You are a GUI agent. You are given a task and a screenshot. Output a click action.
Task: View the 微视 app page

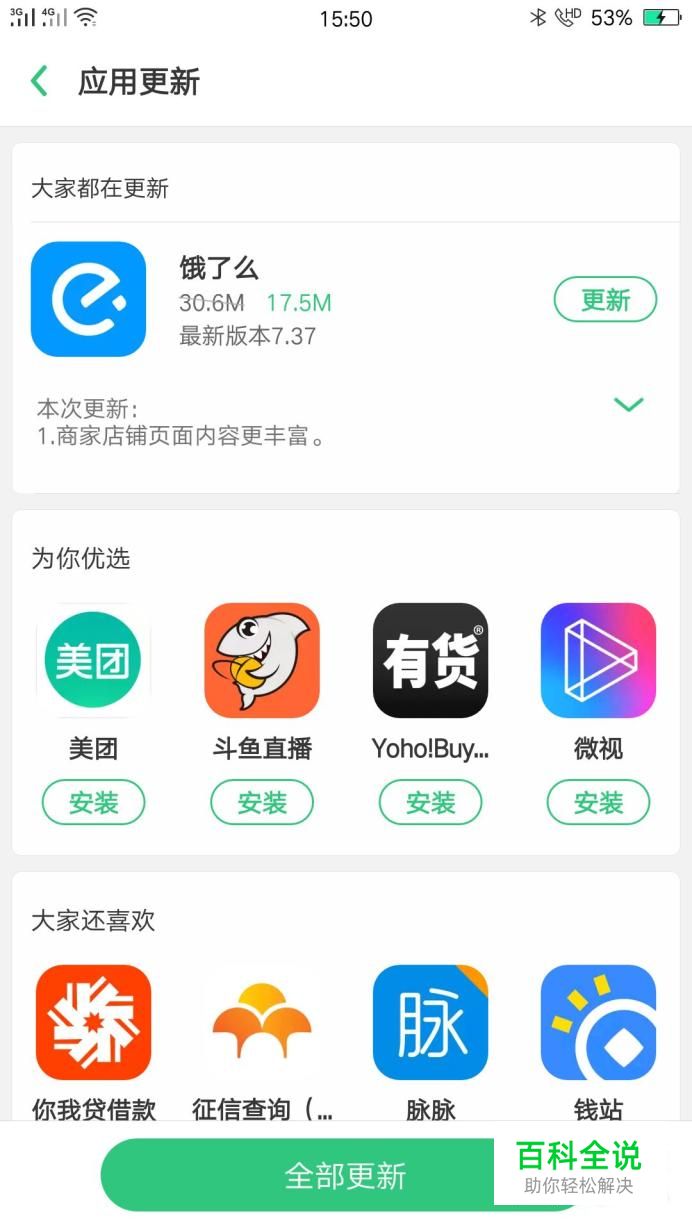(x=598, y=660)
